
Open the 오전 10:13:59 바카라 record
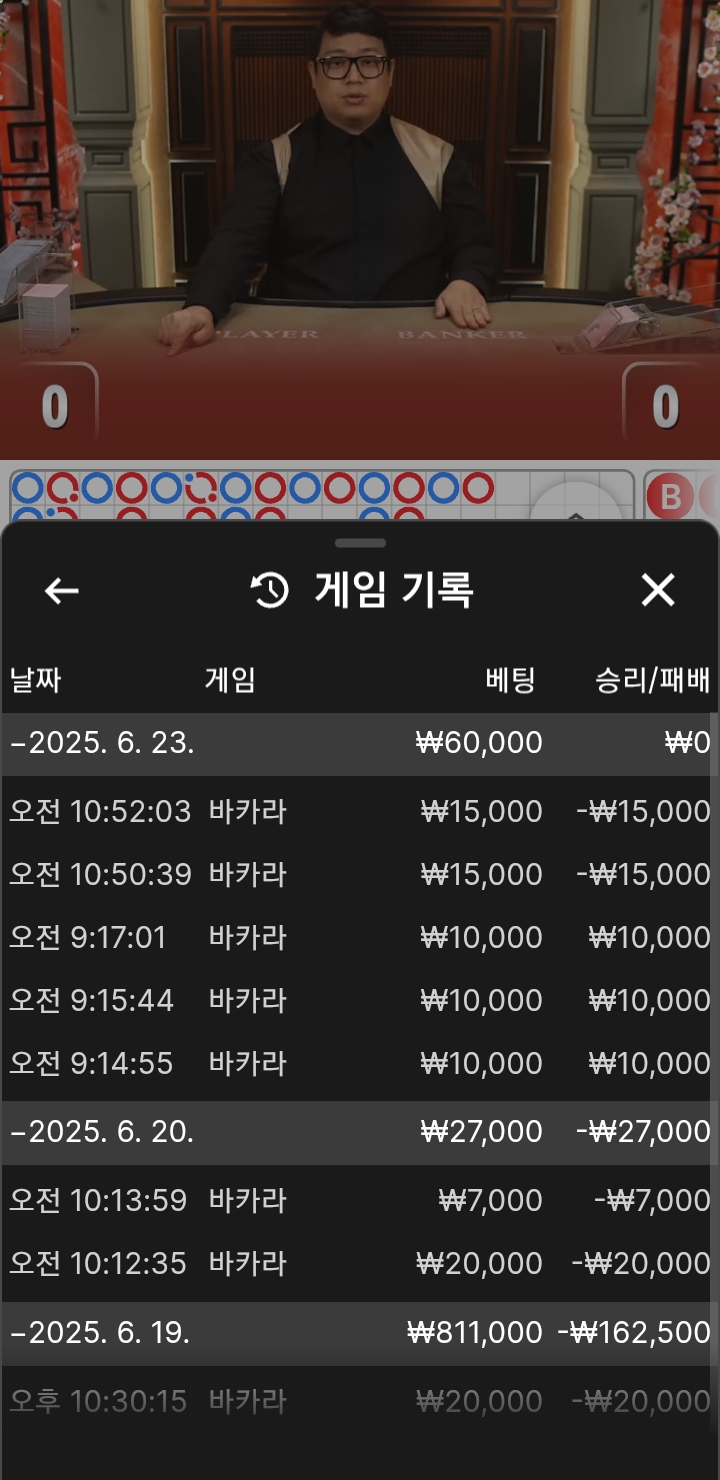[x=359, y=1200]
